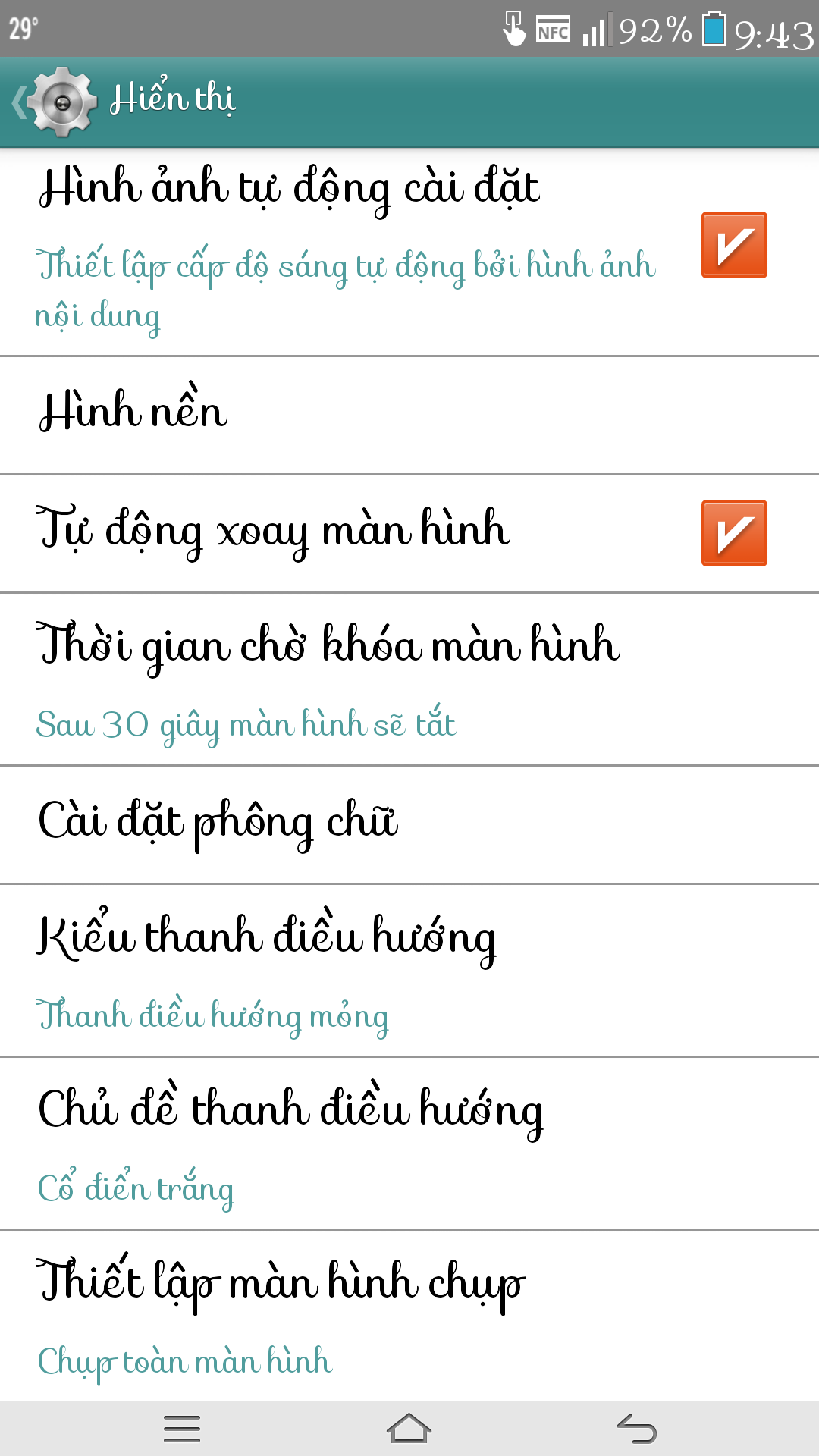Open Hình nền settings
The width and height of the screenshot is (819, 1456).
(409, 415)
